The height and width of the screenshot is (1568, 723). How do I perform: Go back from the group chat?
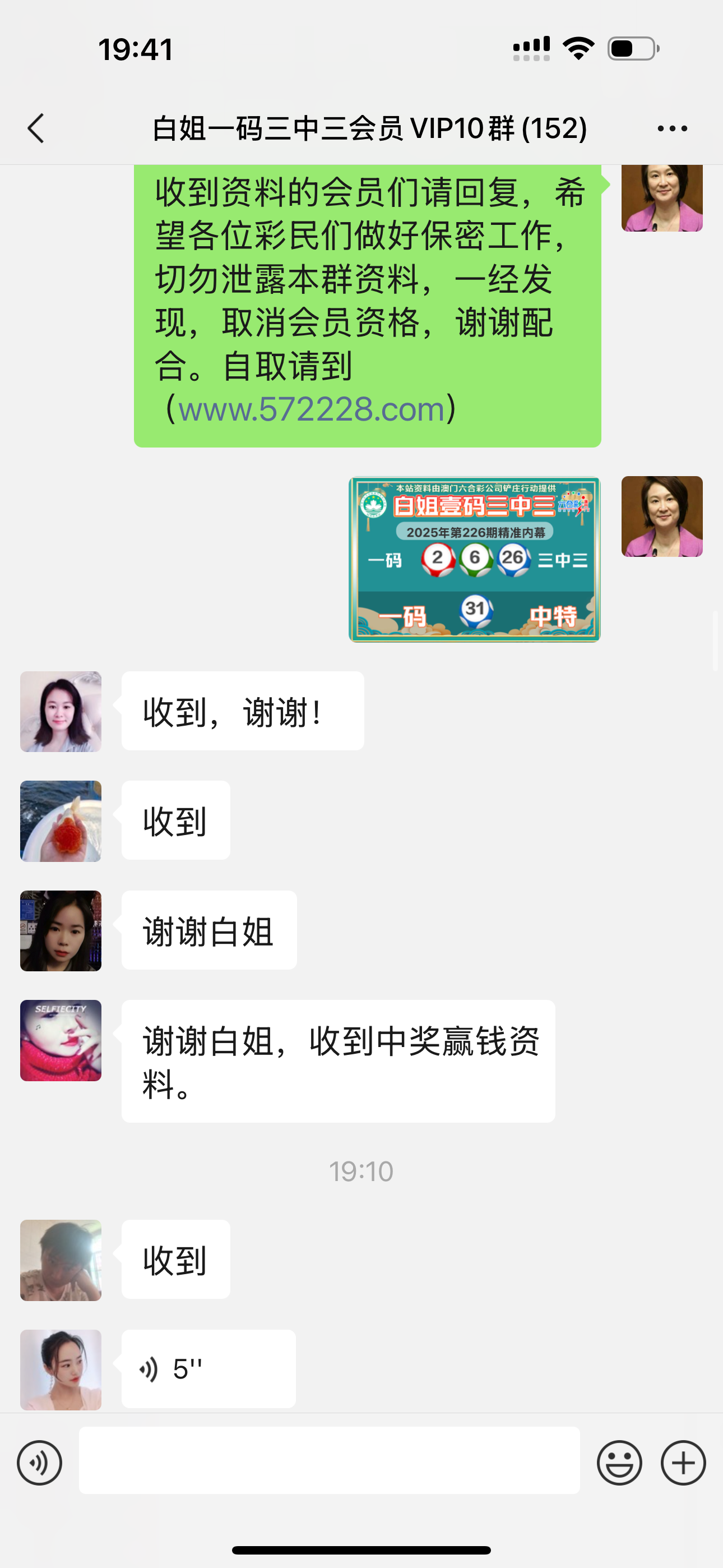tap(36, 128)
